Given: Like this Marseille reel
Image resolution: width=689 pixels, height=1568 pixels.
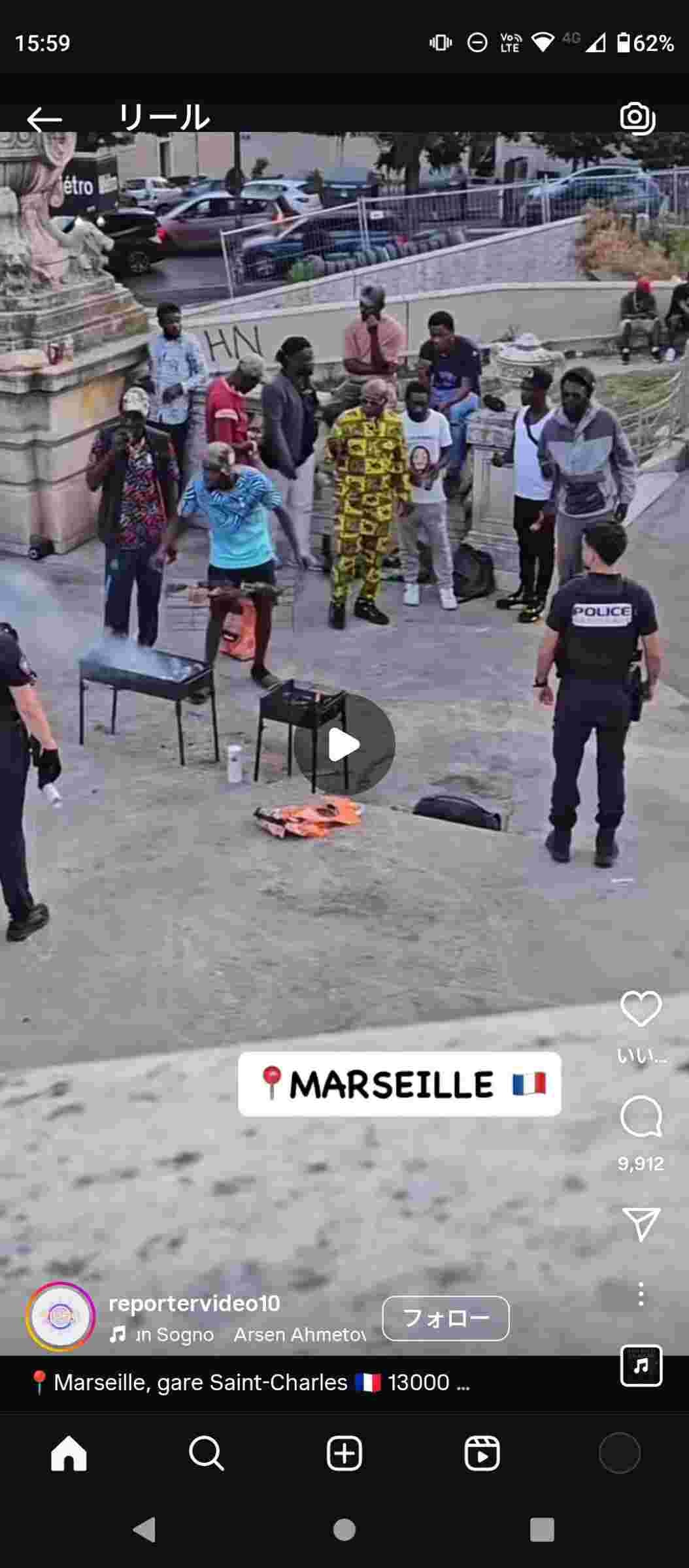Looking at the screenshot, I should tap(641, 1009).
